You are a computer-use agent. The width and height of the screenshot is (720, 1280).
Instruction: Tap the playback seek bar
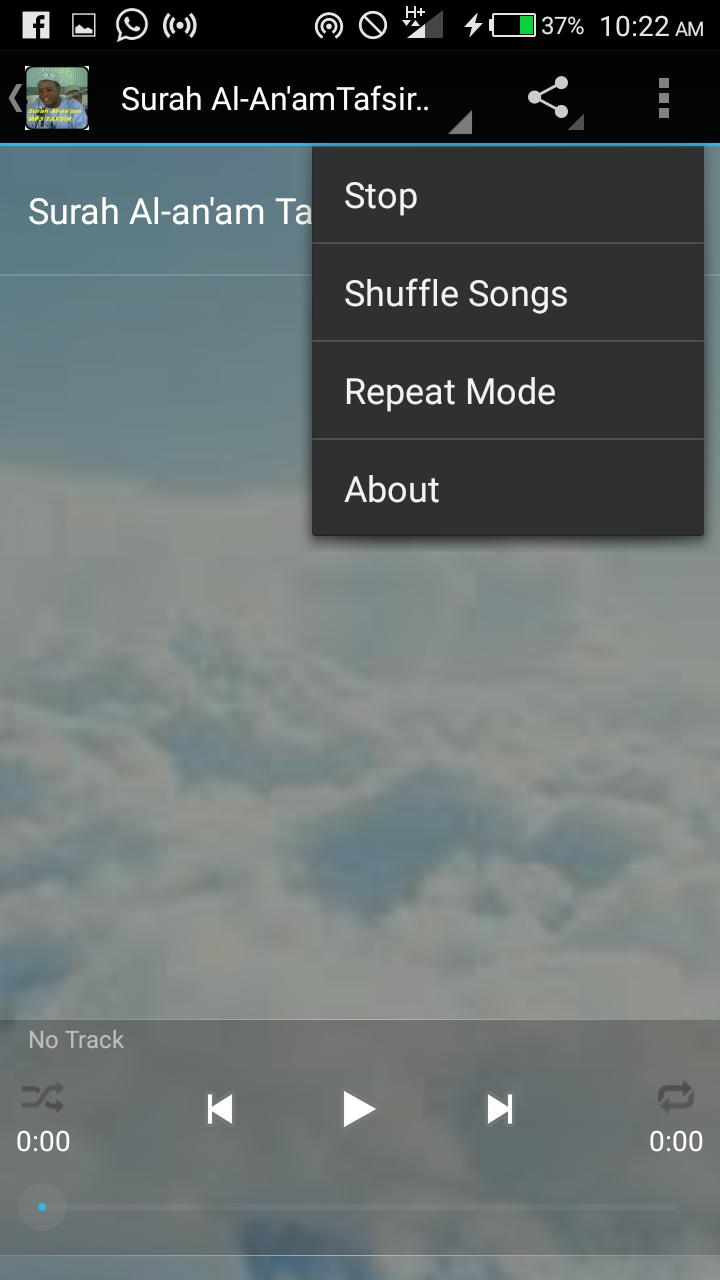click(x=360, y=1207)
